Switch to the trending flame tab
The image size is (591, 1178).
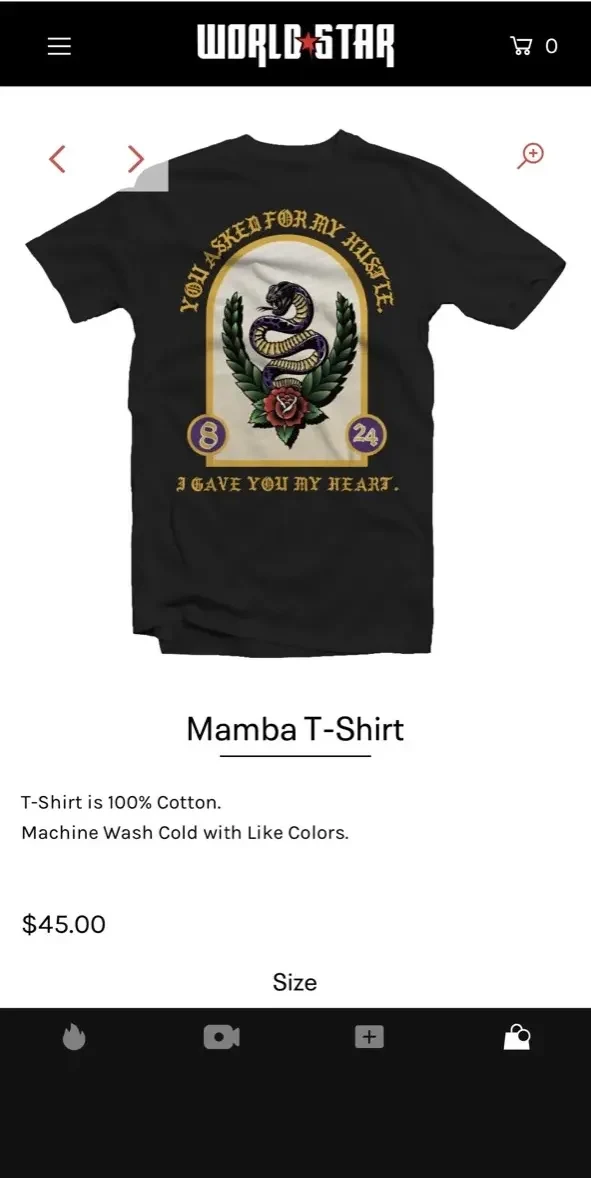click(x=74, y=1037)
